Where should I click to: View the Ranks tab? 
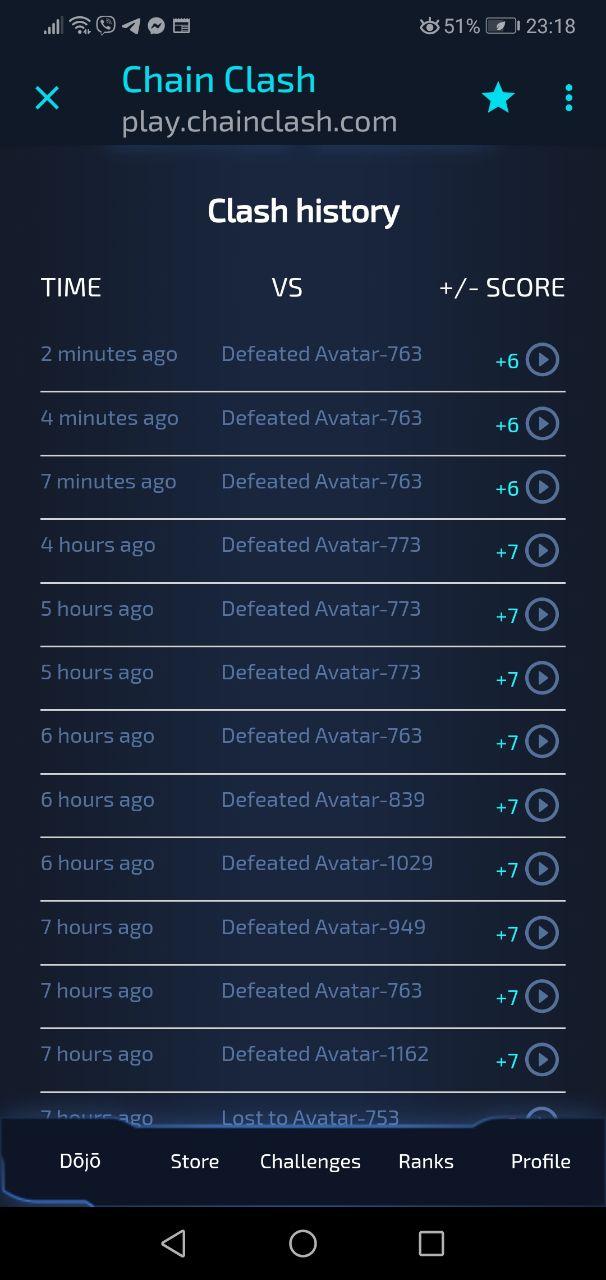point(426,1161)
